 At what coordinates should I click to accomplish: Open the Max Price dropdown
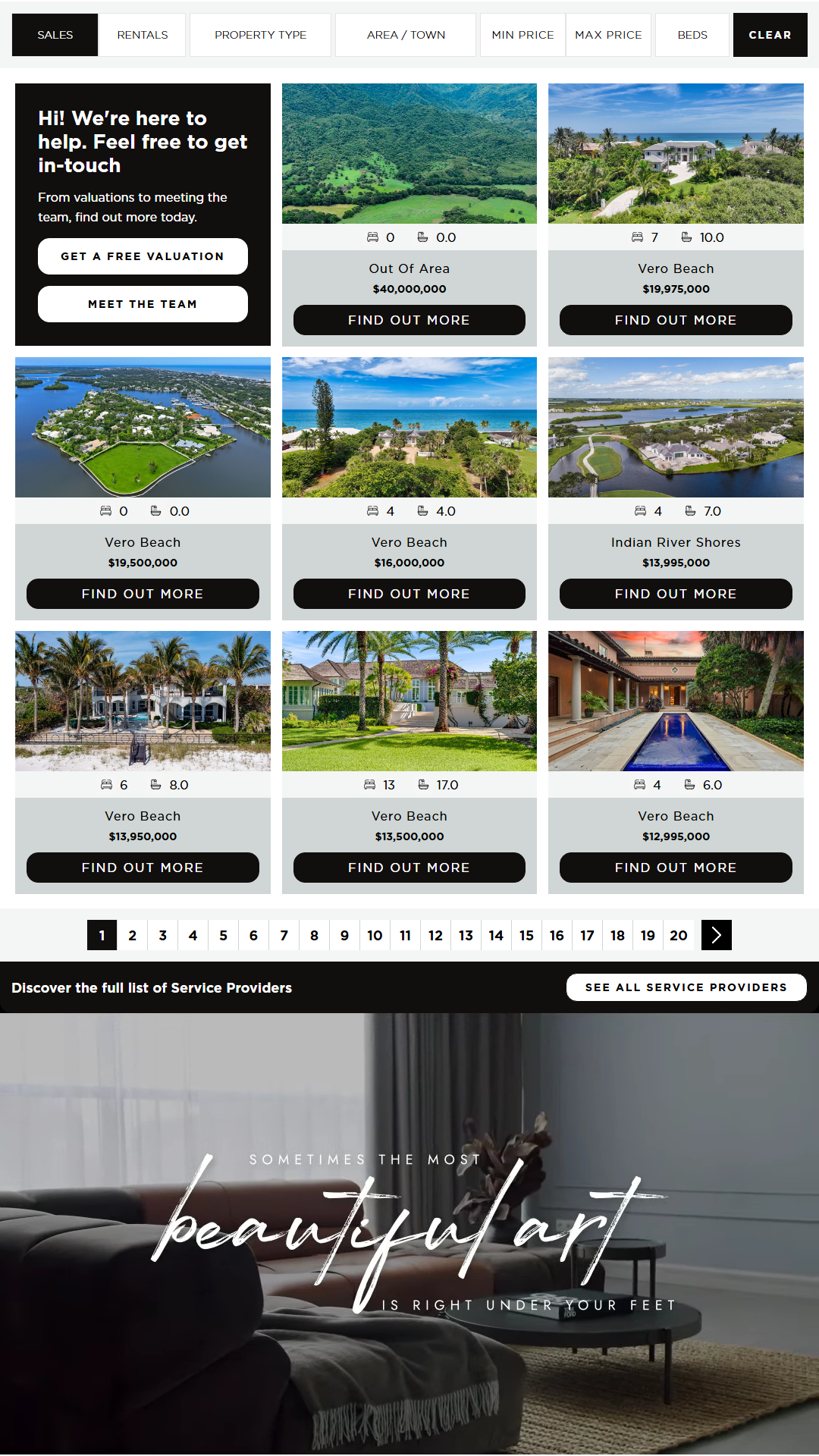click(x=608, y=35)
